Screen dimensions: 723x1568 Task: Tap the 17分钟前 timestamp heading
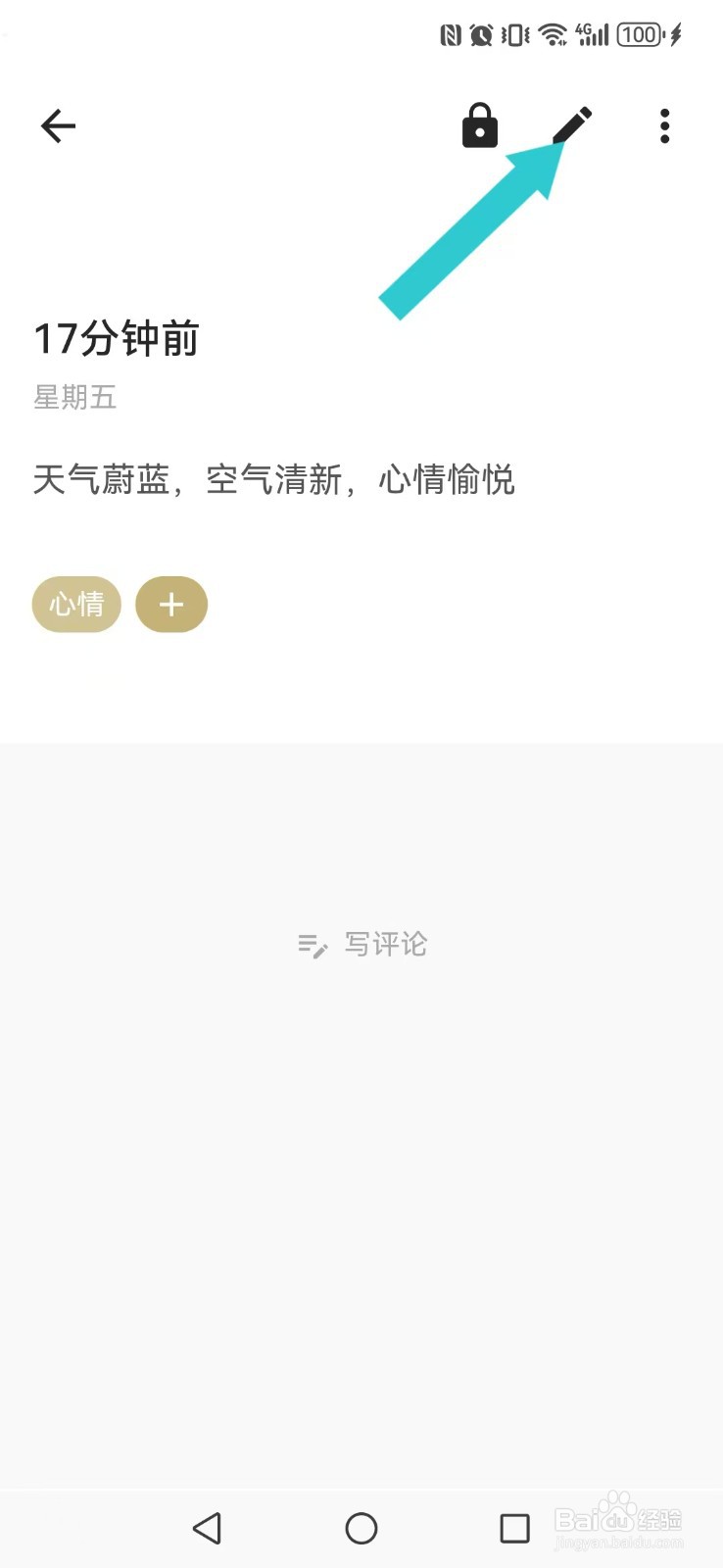[x=118, y=338]
